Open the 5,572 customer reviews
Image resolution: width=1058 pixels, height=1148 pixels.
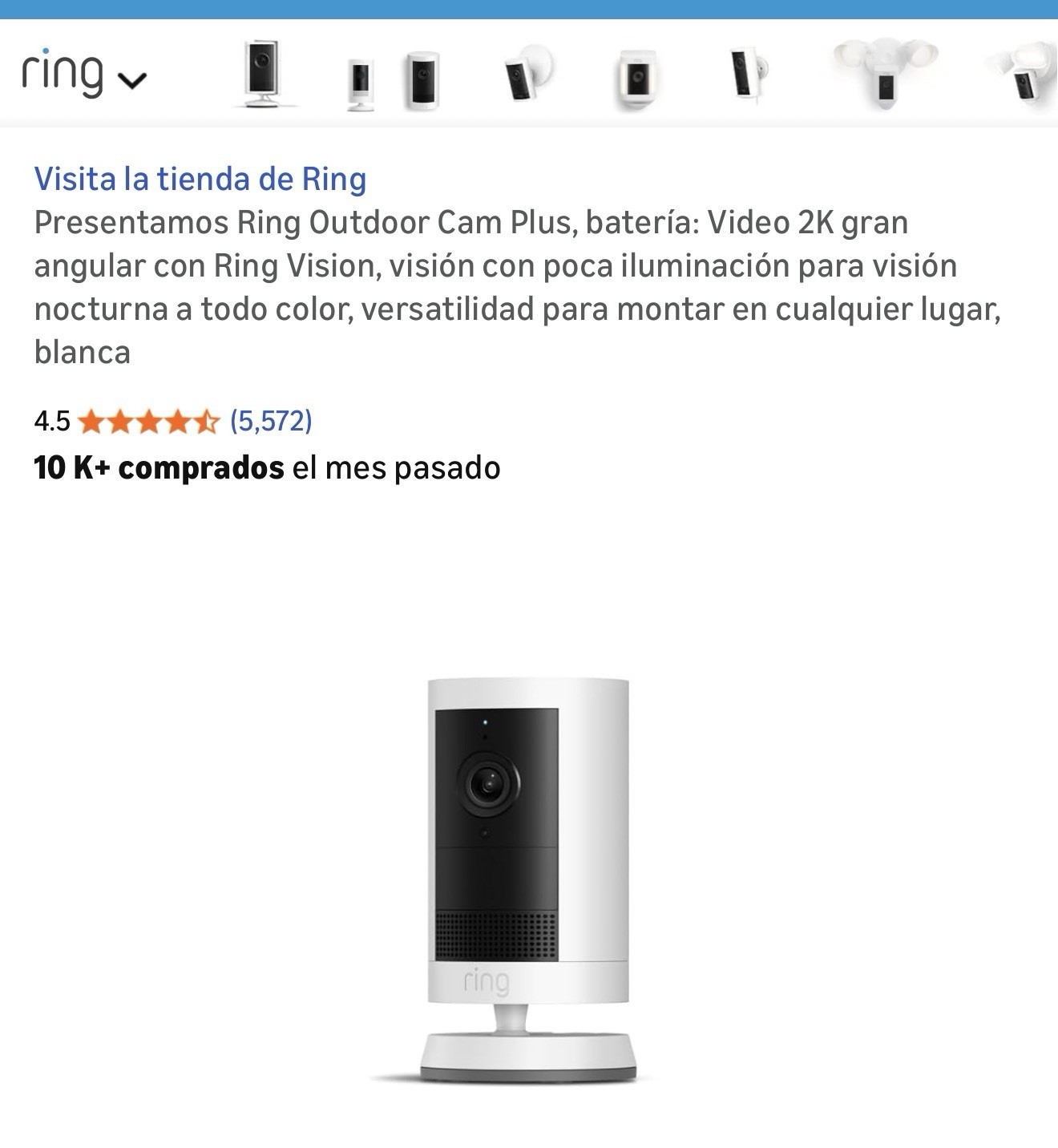click(x=271, y=420)
